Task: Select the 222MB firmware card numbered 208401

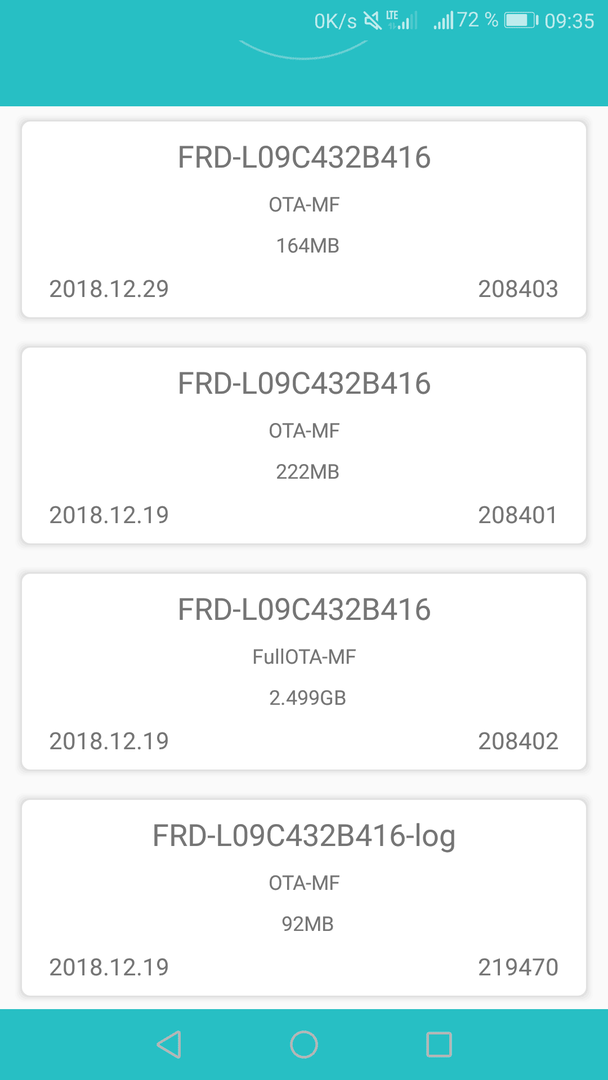Action: pyautogui.click(x=304, y=446)
